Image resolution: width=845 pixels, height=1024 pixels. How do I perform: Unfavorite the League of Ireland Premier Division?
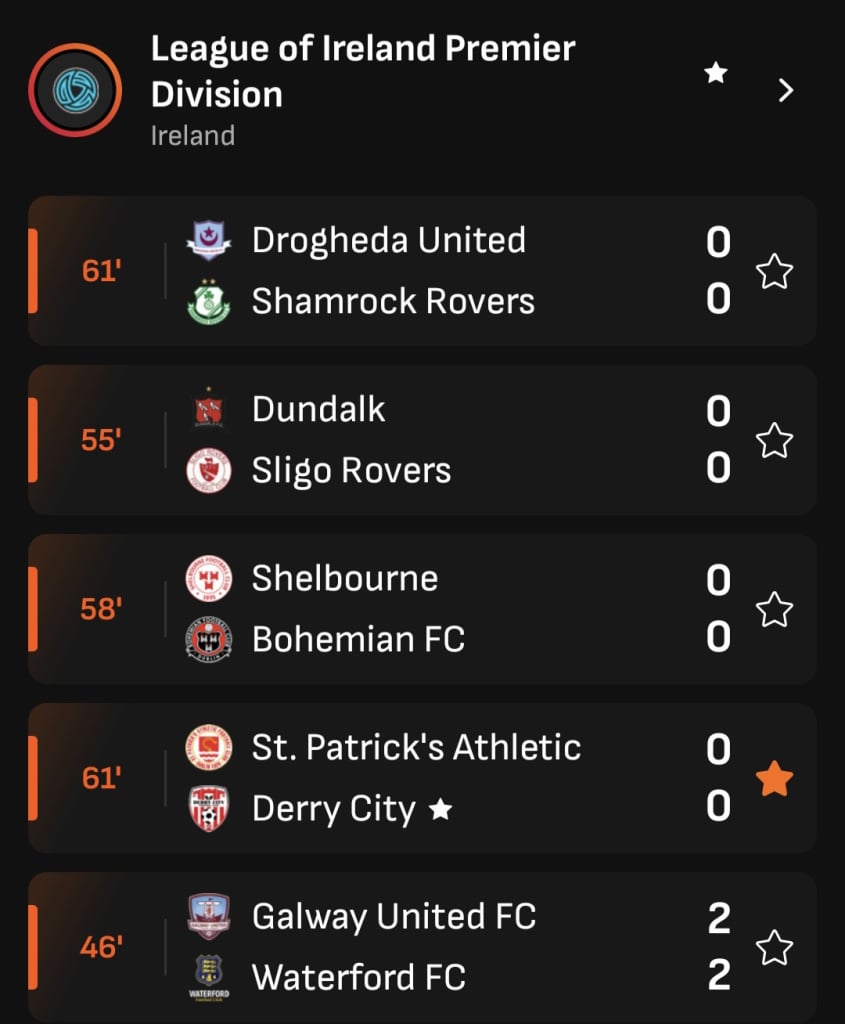[x=716, y=73]
